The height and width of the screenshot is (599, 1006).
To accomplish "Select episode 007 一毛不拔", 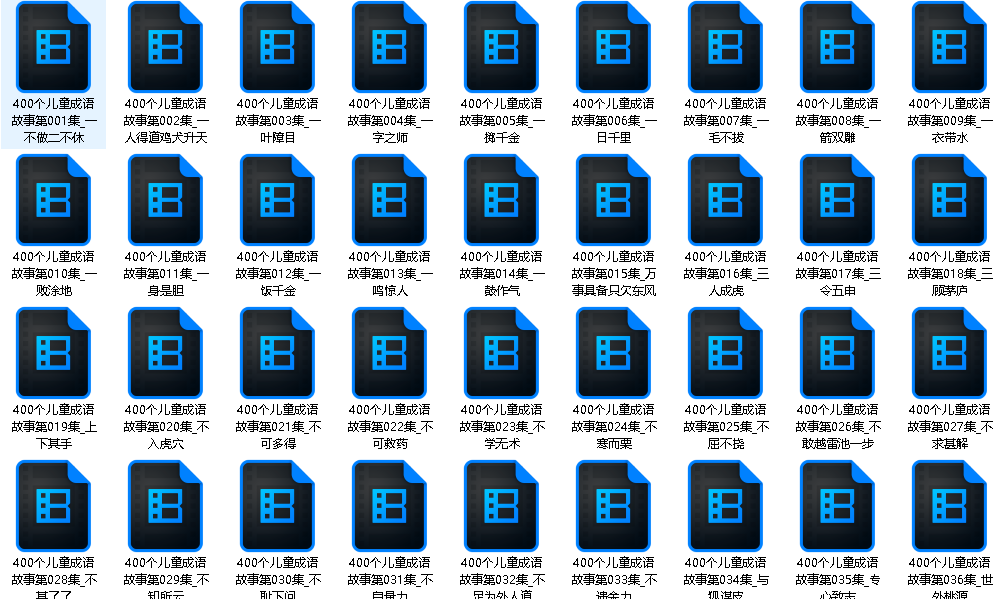I will click(x=725, y=47).
